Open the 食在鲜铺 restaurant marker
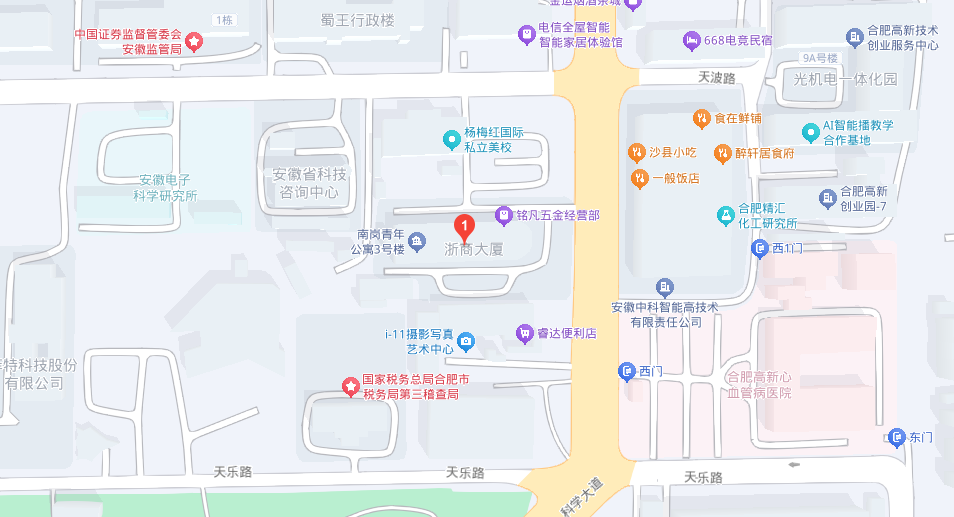 [702, 118]
